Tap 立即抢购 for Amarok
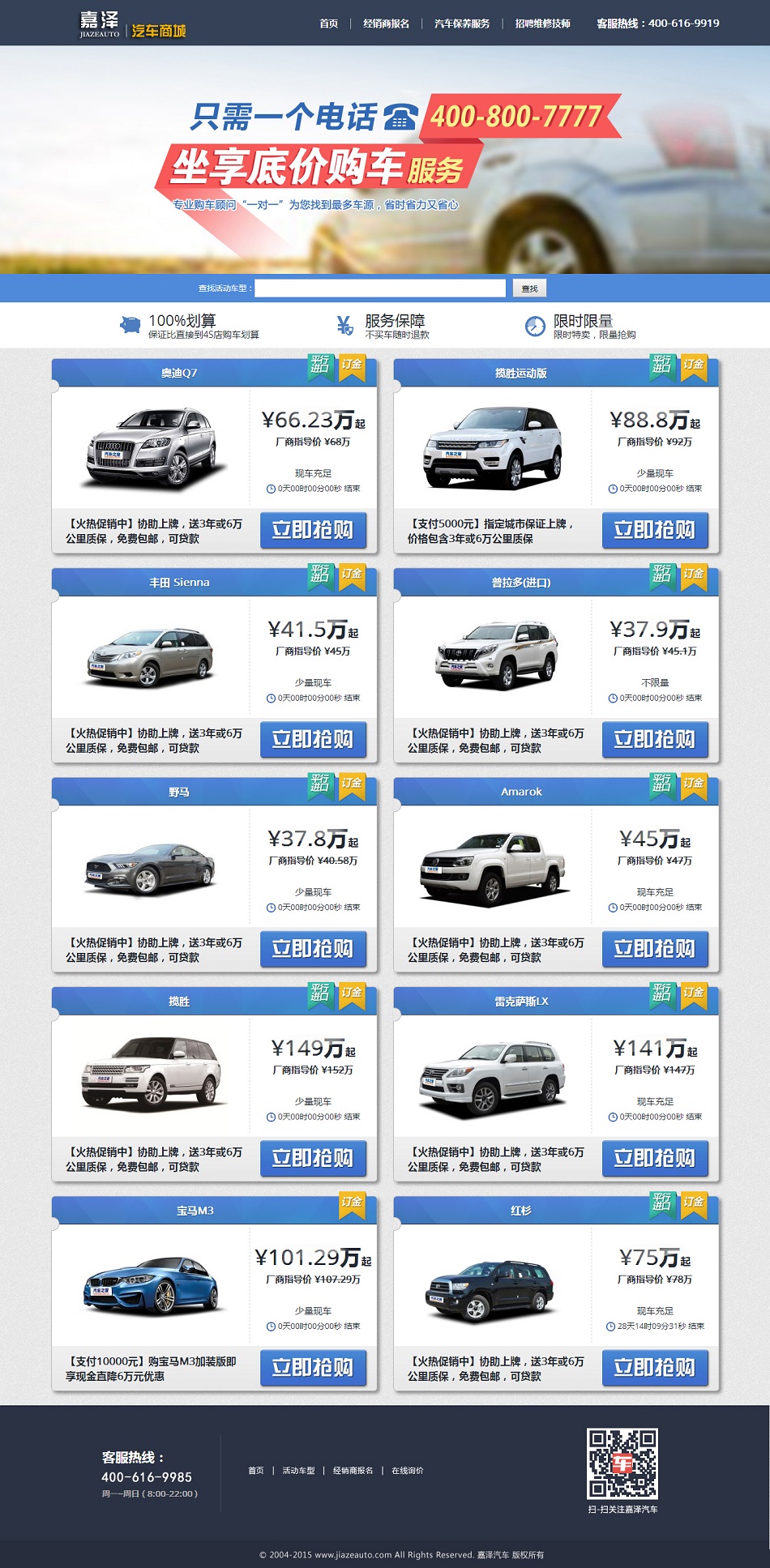The image size is (770, 1568). tap(655, 949)
